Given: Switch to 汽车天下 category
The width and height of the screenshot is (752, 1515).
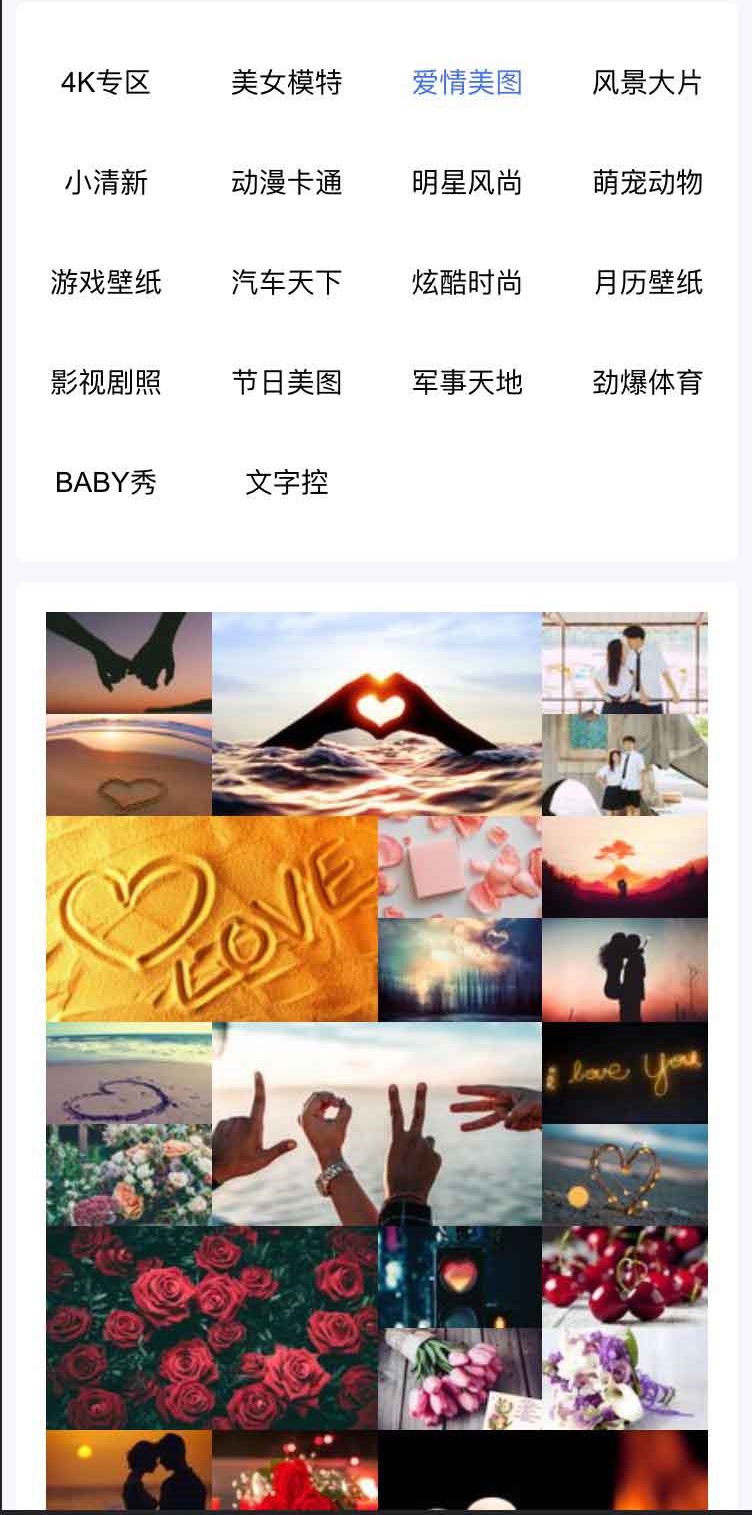Looking at the screenshot, I should [x=287, y=282].
